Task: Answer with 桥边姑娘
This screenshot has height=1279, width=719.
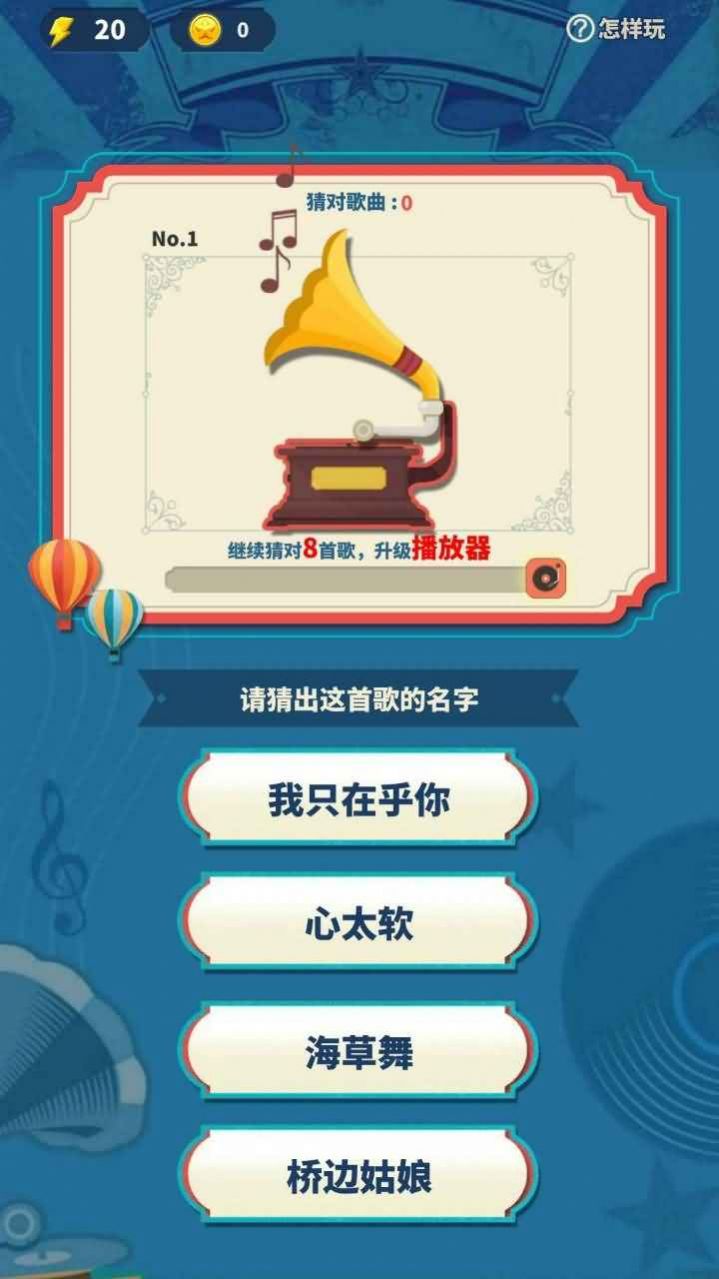Action: click(x=358, y=1177)
